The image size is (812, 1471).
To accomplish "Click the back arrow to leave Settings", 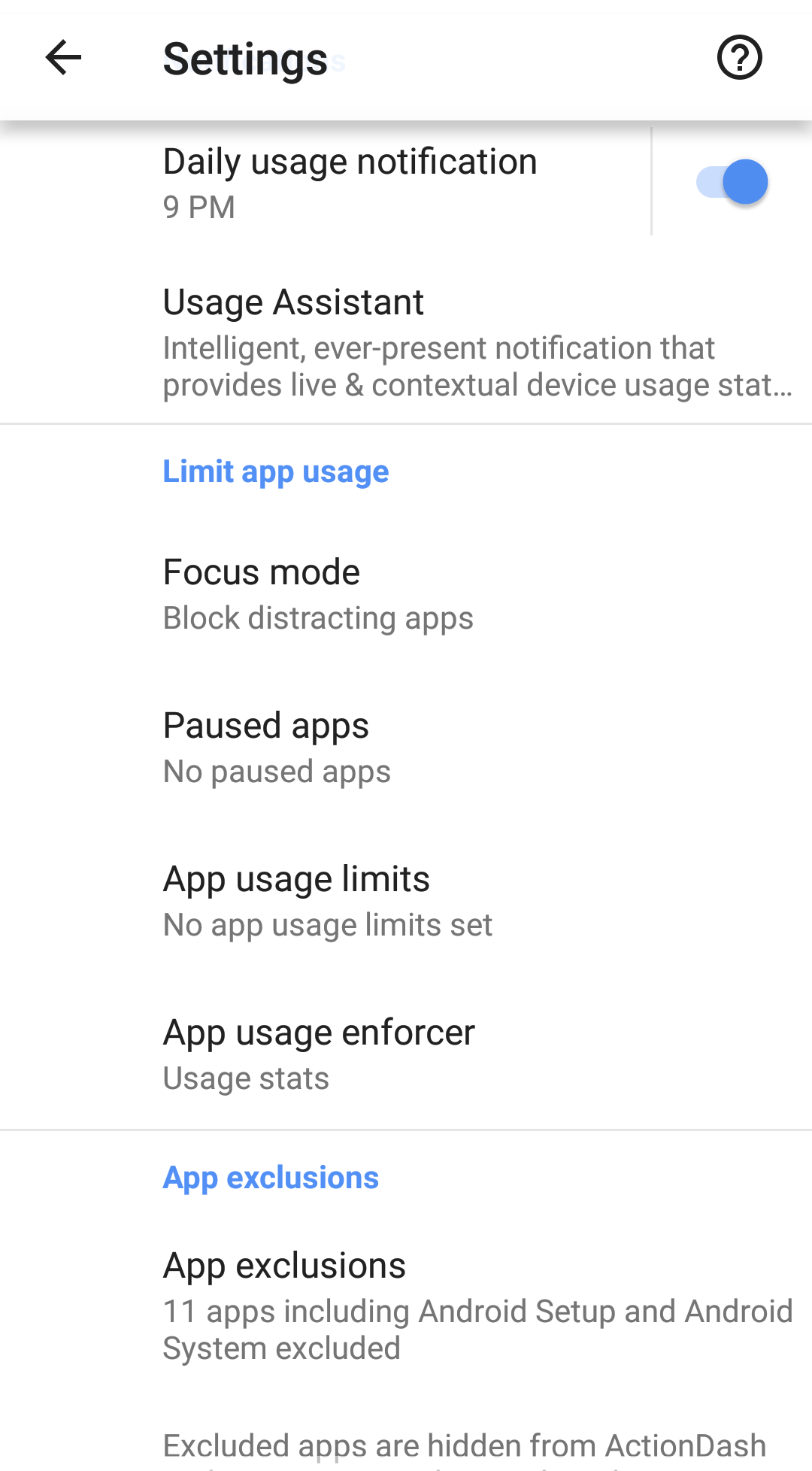I will coord(63,57).
